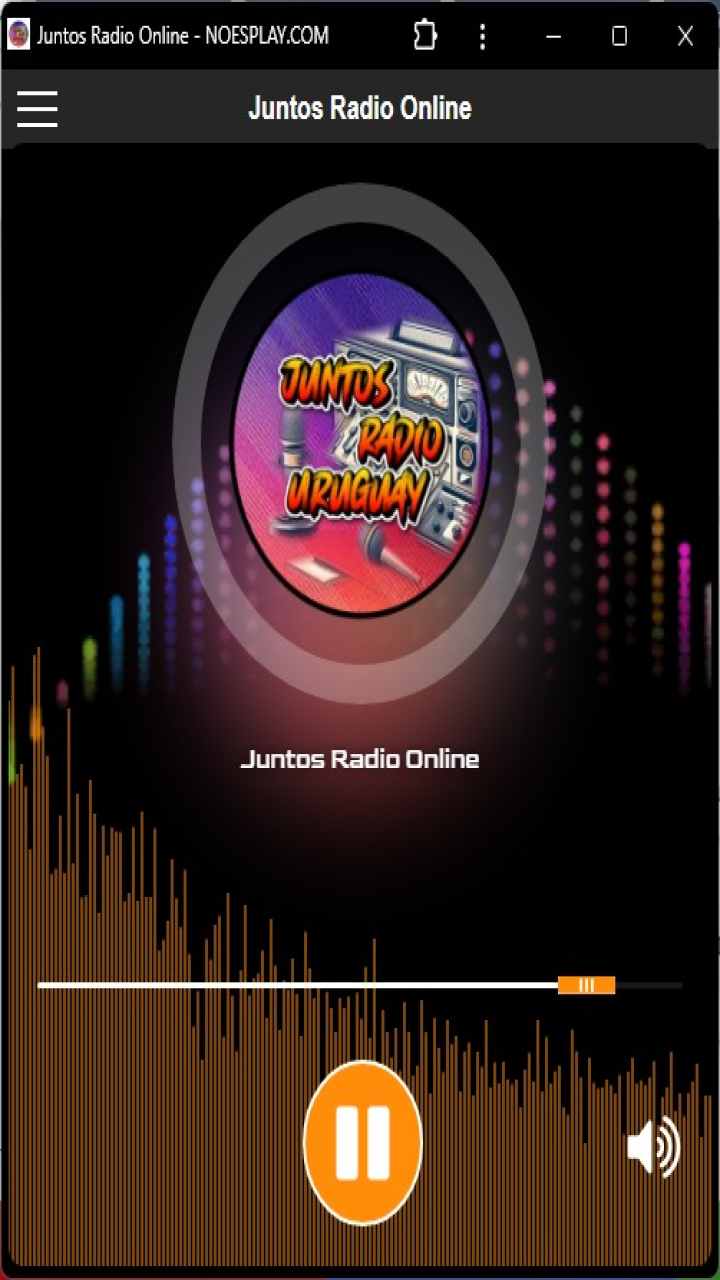The height and width of the screenshot is (1280, 720).
Task: Mute the speaker volume icon
Action: (653, 1147)
